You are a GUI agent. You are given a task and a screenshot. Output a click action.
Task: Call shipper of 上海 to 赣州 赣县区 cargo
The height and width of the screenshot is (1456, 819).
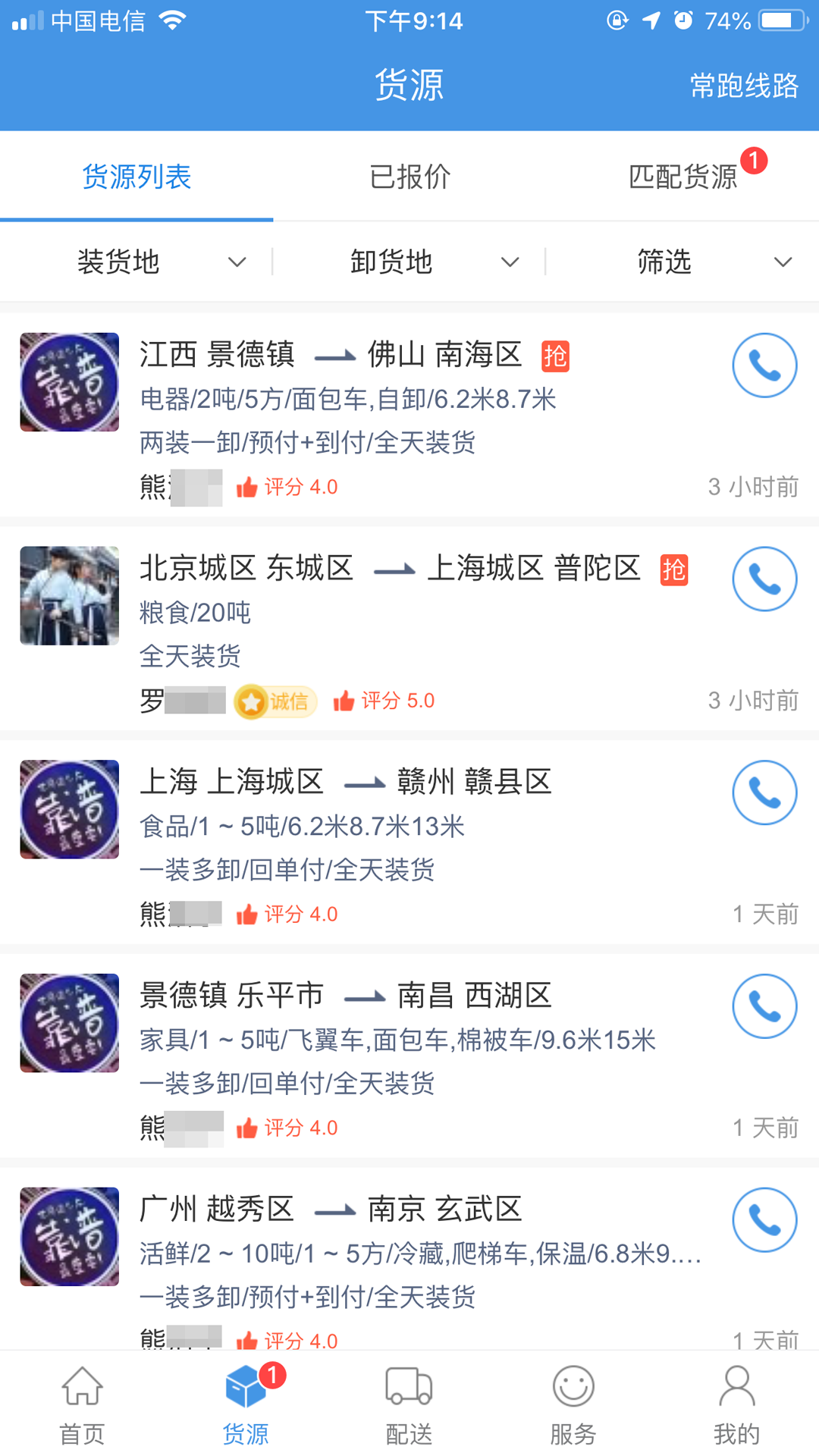(x=764, y=792)
